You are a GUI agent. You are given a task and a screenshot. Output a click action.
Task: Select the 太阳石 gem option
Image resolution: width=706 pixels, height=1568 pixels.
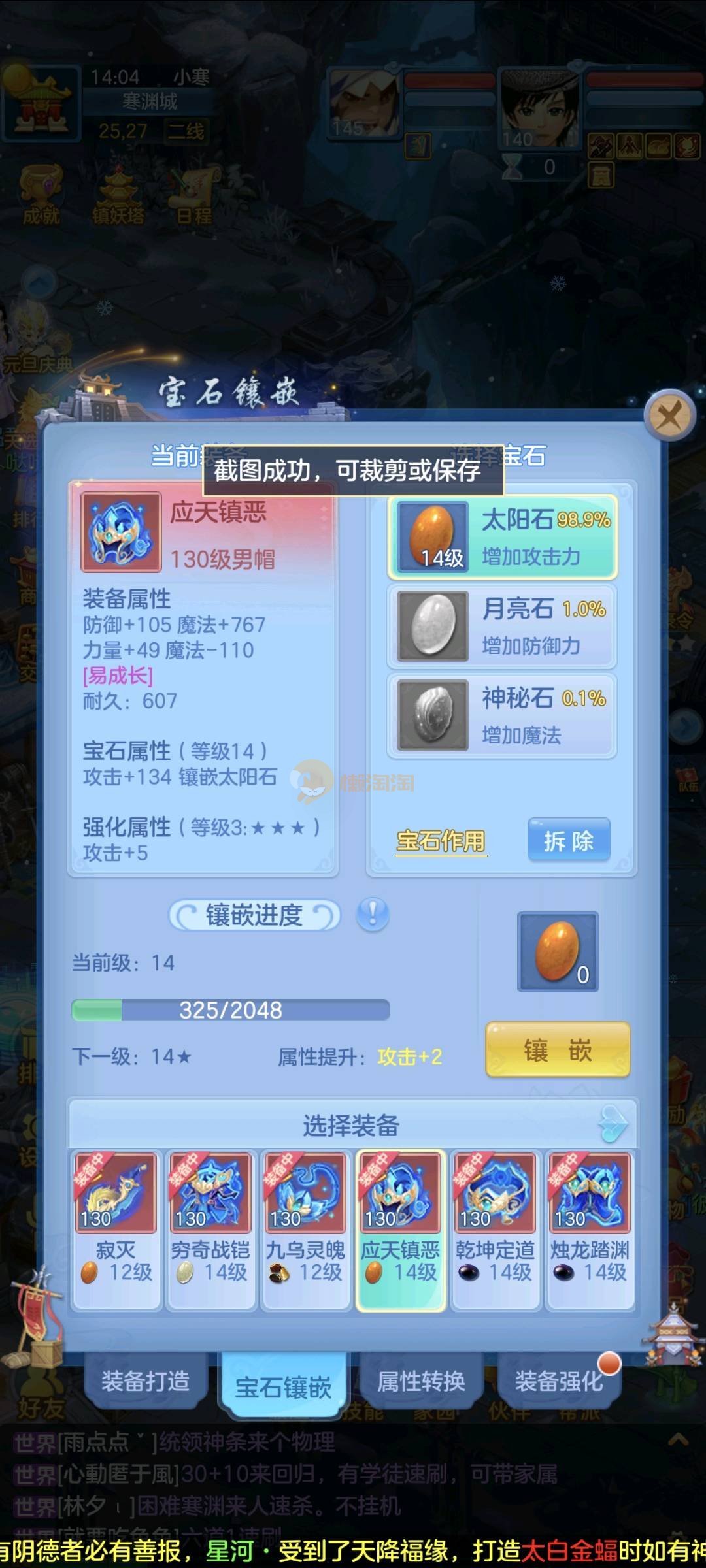click(x=502, y=537)
